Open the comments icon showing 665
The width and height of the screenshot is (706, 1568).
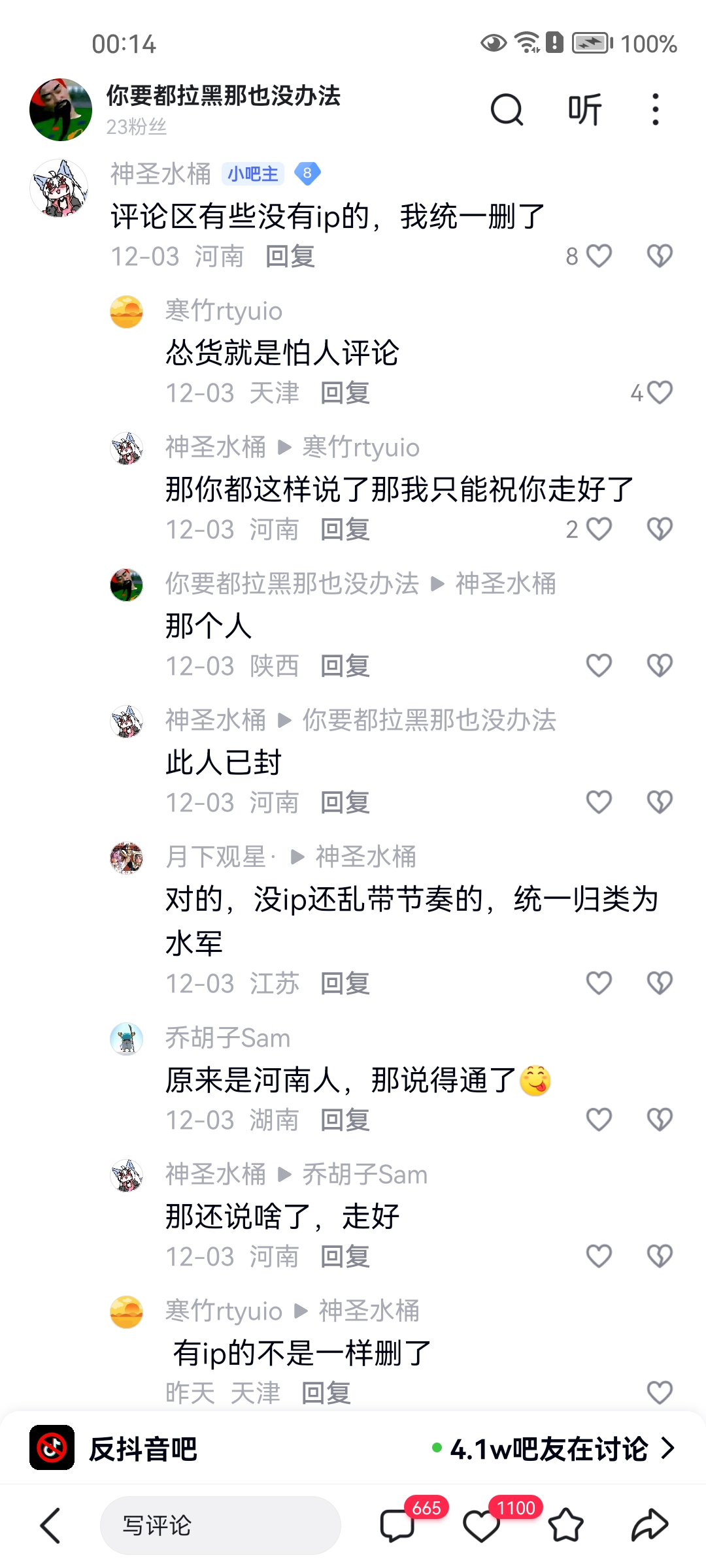(397, 1526)
